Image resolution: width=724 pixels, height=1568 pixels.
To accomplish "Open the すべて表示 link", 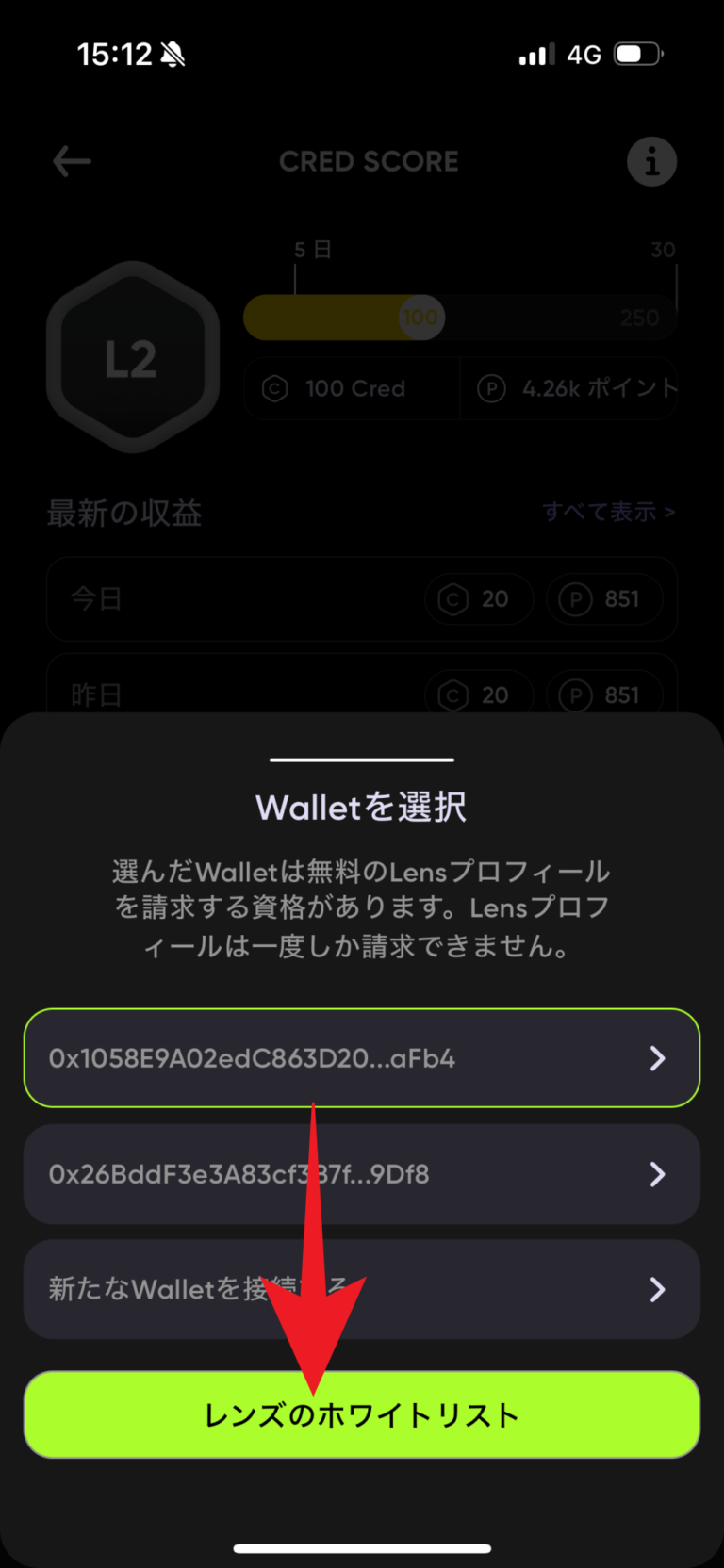I will click(608, 512).
